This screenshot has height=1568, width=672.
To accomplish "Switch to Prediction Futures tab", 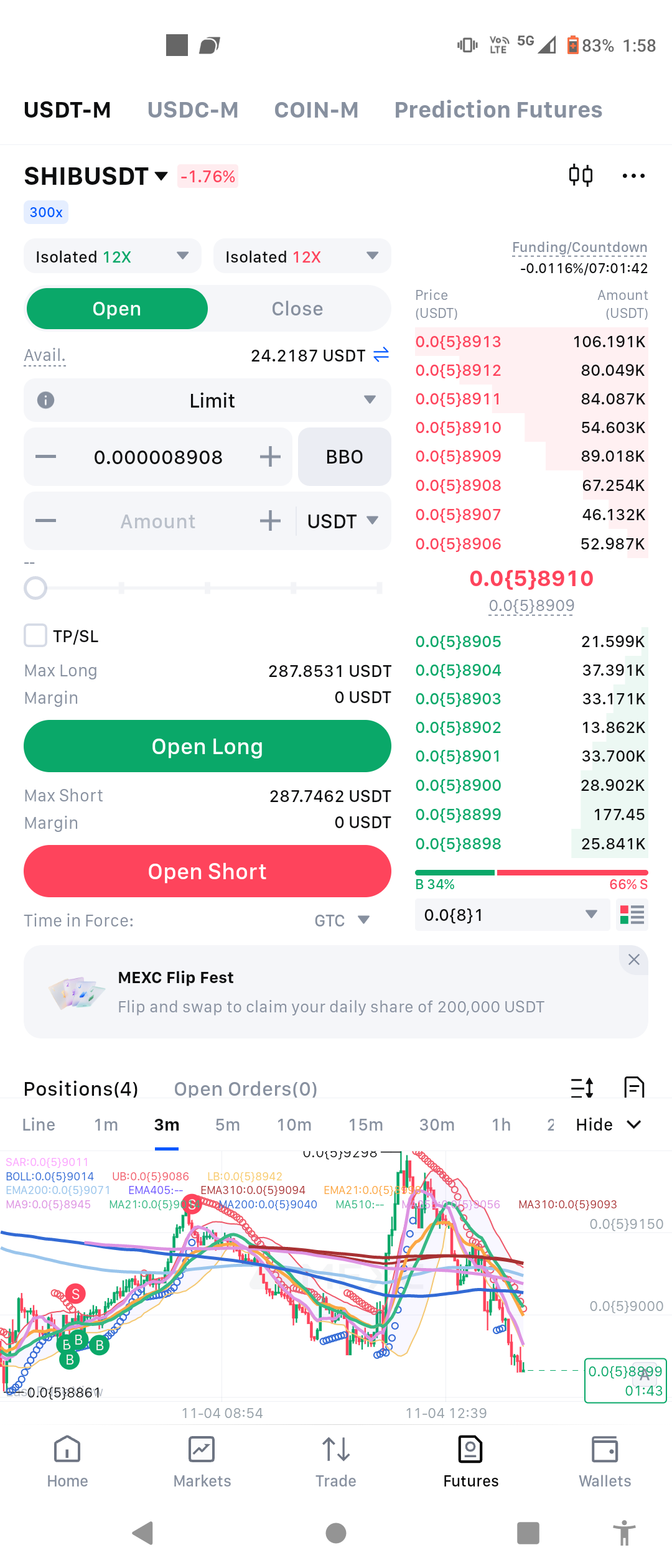I will point(498,110).
